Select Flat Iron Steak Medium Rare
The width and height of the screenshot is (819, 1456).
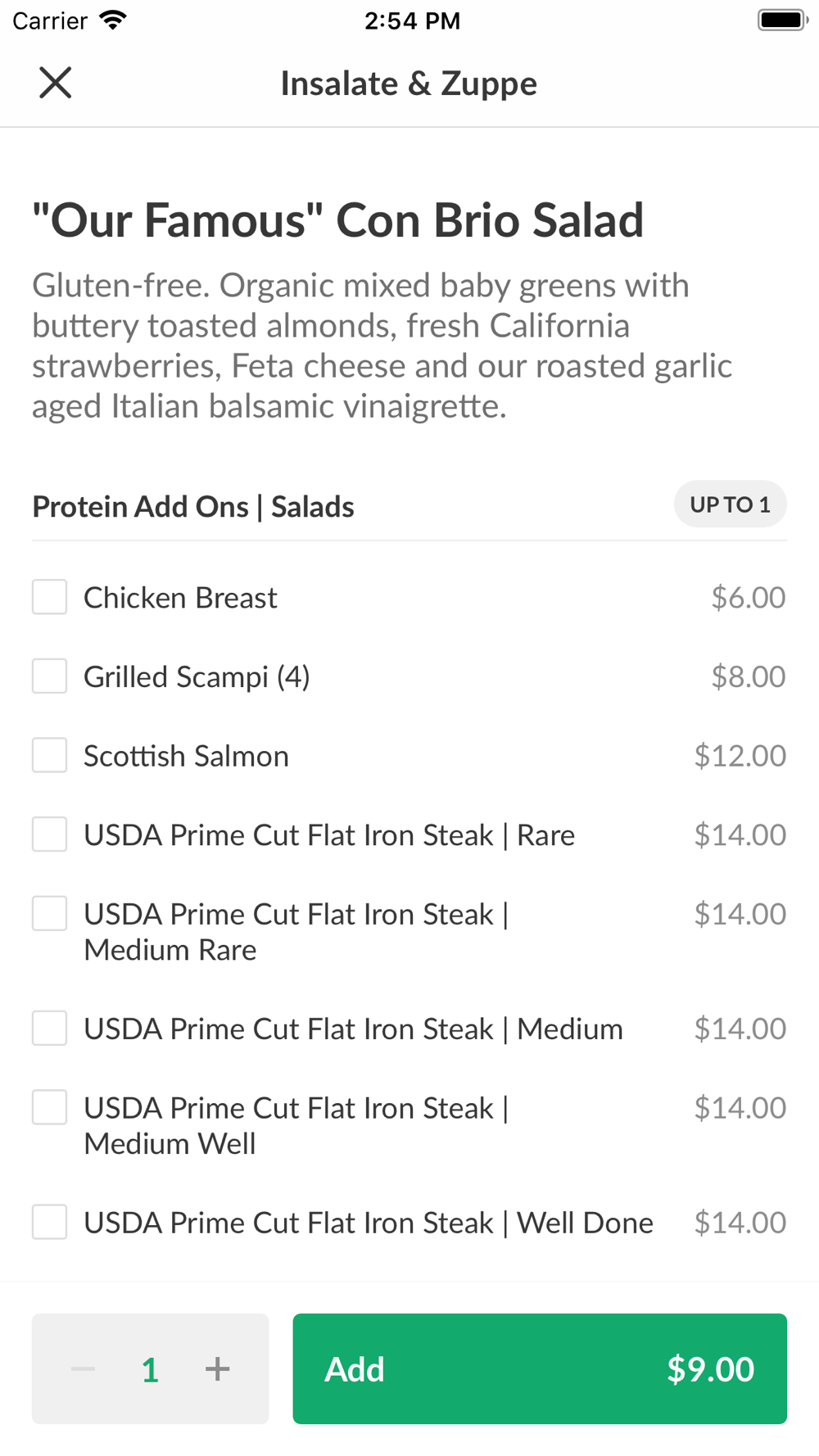[x=50, y=913]
